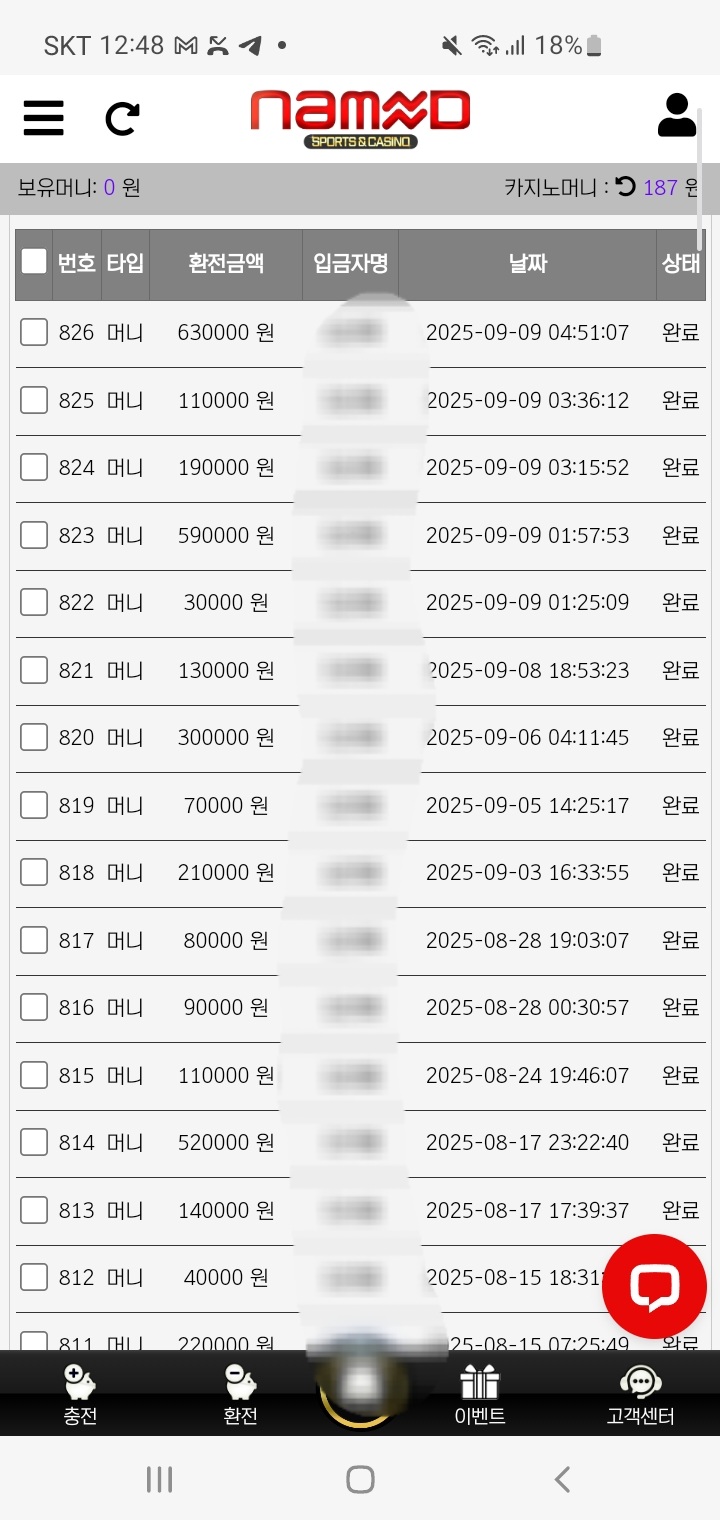Tick the checkbox for entry 813
The image size is (720, 1520).
click(34, 1210)
